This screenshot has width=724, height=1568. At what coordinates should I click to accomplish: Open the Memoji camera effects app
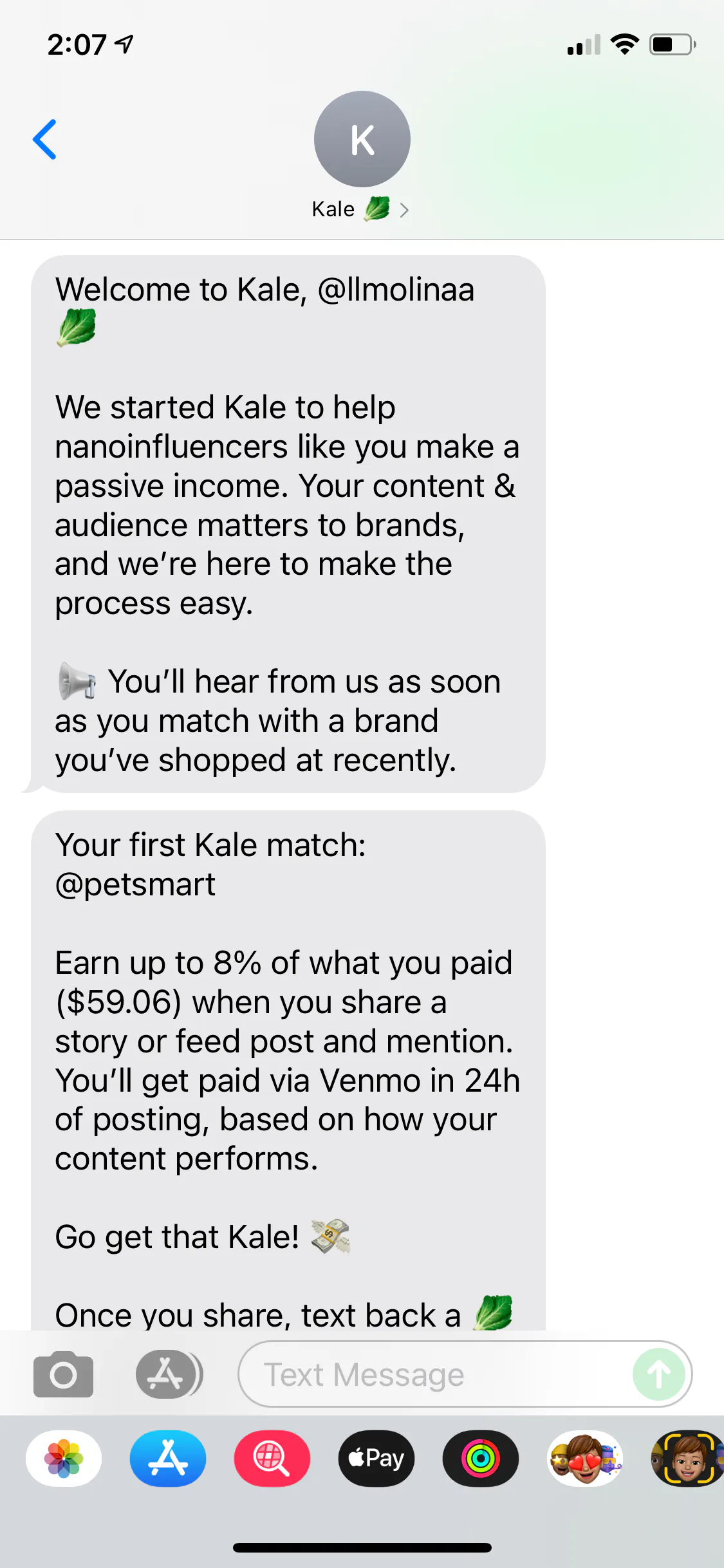[x=687, y=1459]
